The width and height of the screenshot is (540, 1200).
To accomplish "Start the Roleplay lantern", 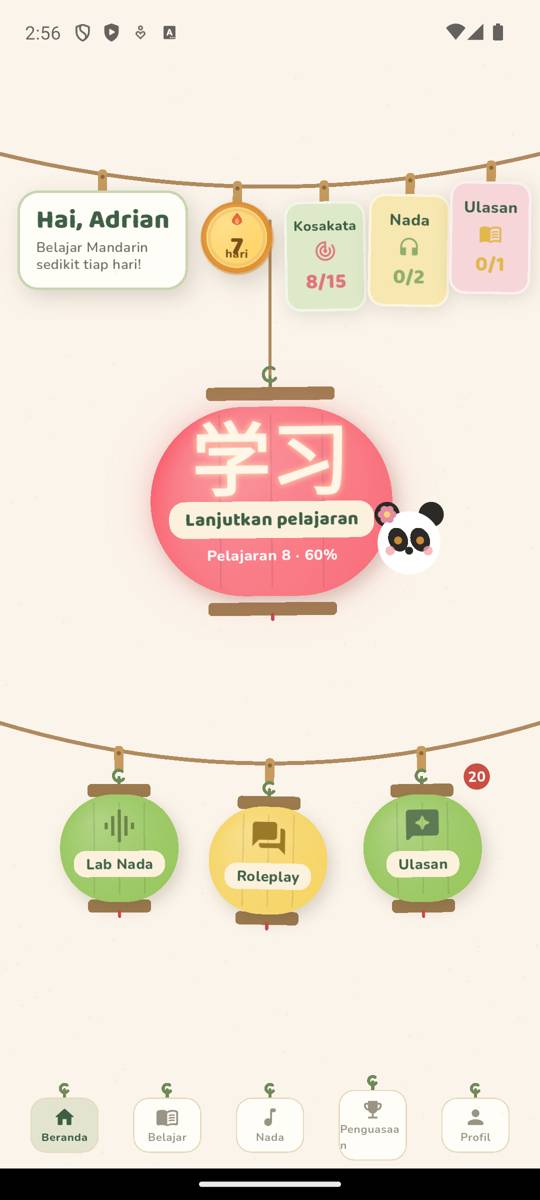I will pyautogui.click(x=267, y=860).
